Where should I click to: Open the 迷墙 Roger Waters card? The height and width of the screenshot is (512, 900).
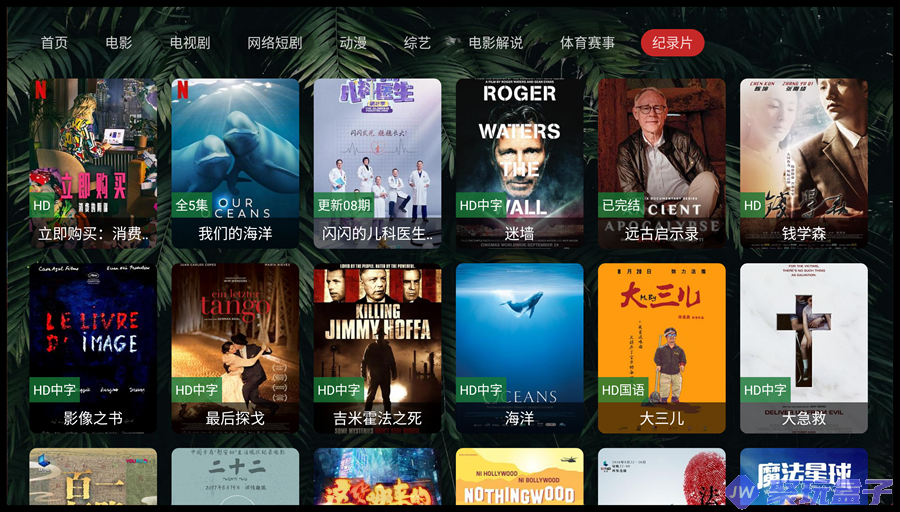click(519, 160)
